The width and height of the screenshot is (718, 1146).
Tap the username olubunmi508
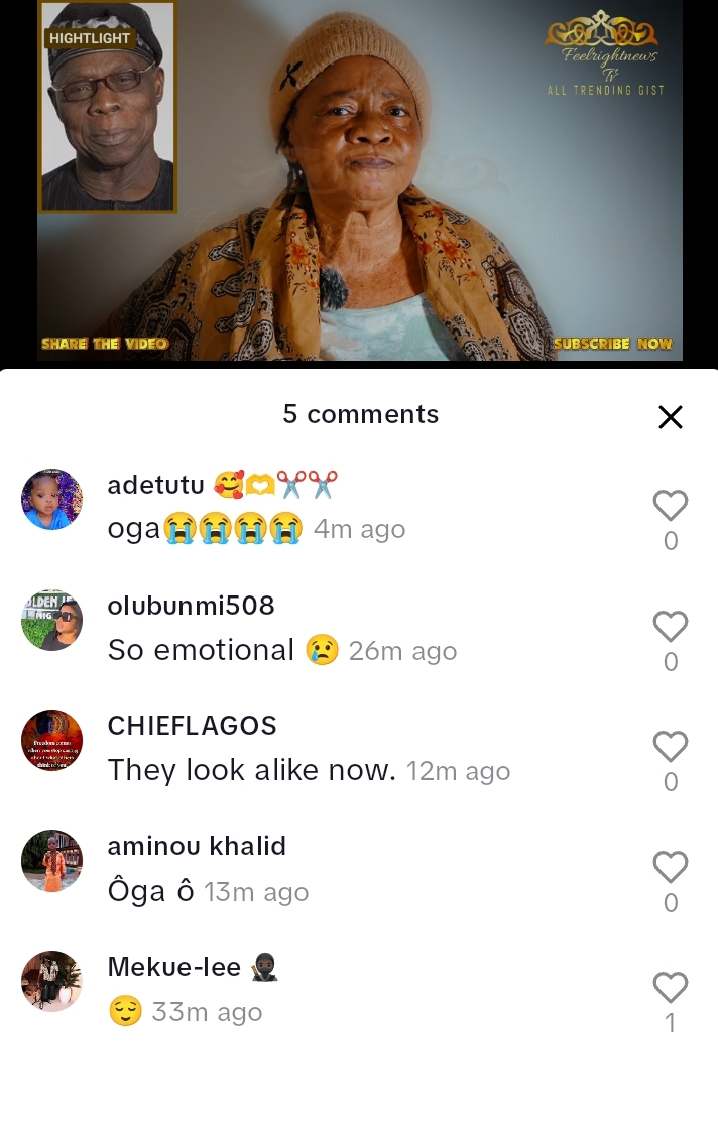point(191,606)
